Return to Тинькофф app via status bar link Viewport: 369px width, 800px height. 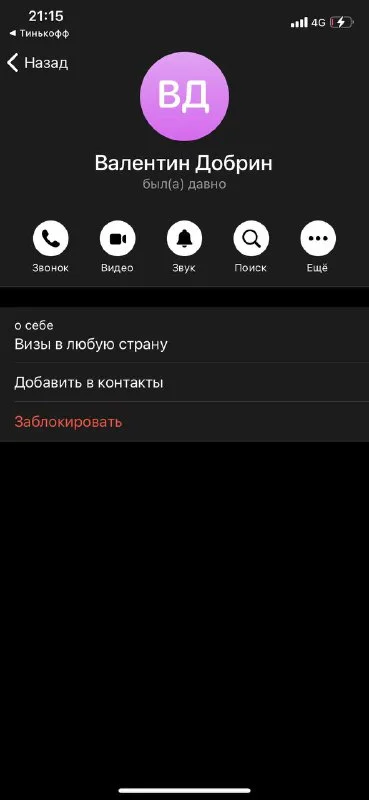(x=39, y=34)
